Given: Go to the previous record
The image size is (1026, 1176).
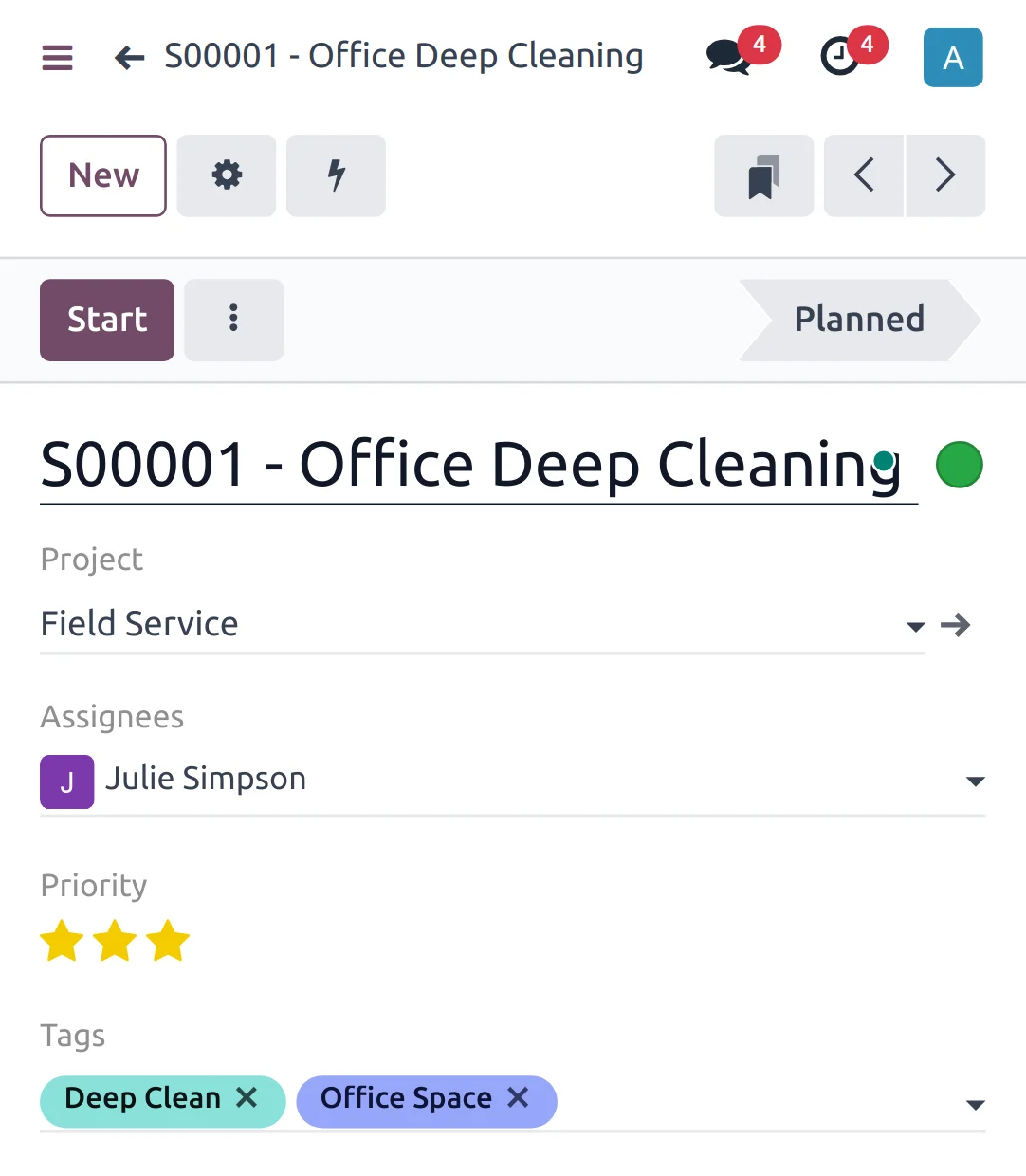Looking at the screenshot, I should point(864,175).
